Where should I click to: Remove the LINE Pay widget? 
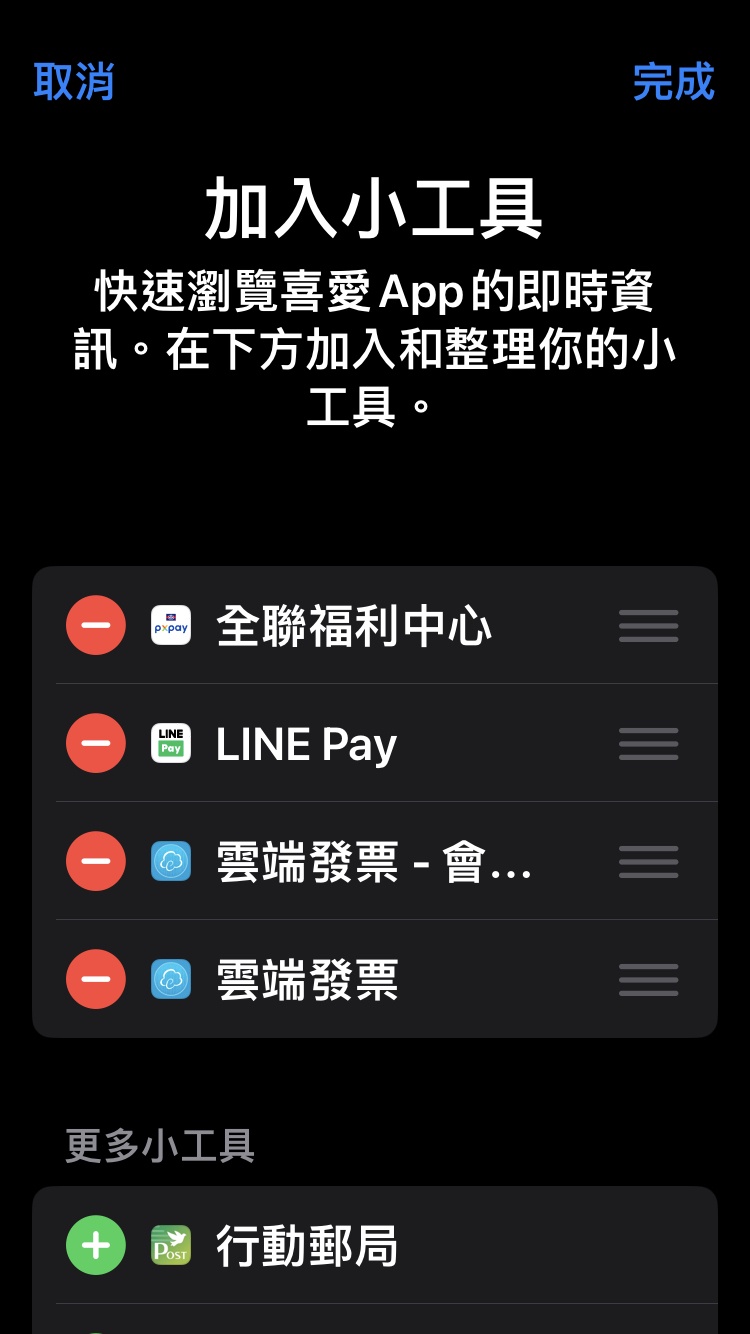[96, 744]
